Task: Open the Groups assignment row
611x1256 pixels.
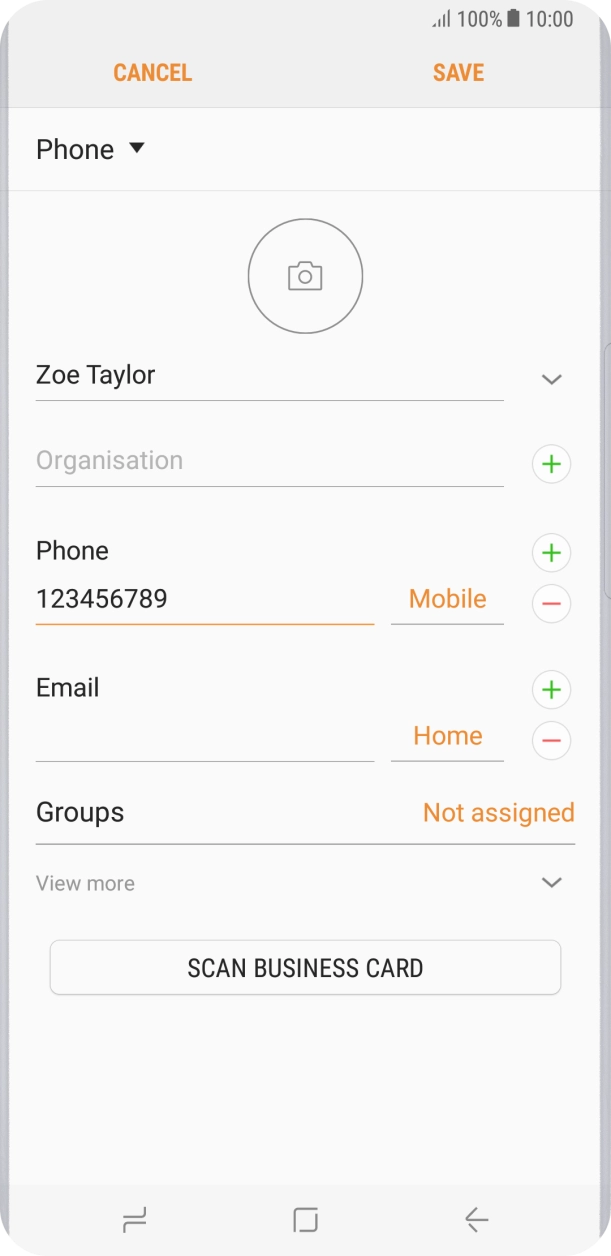Action: click(305, 813)
